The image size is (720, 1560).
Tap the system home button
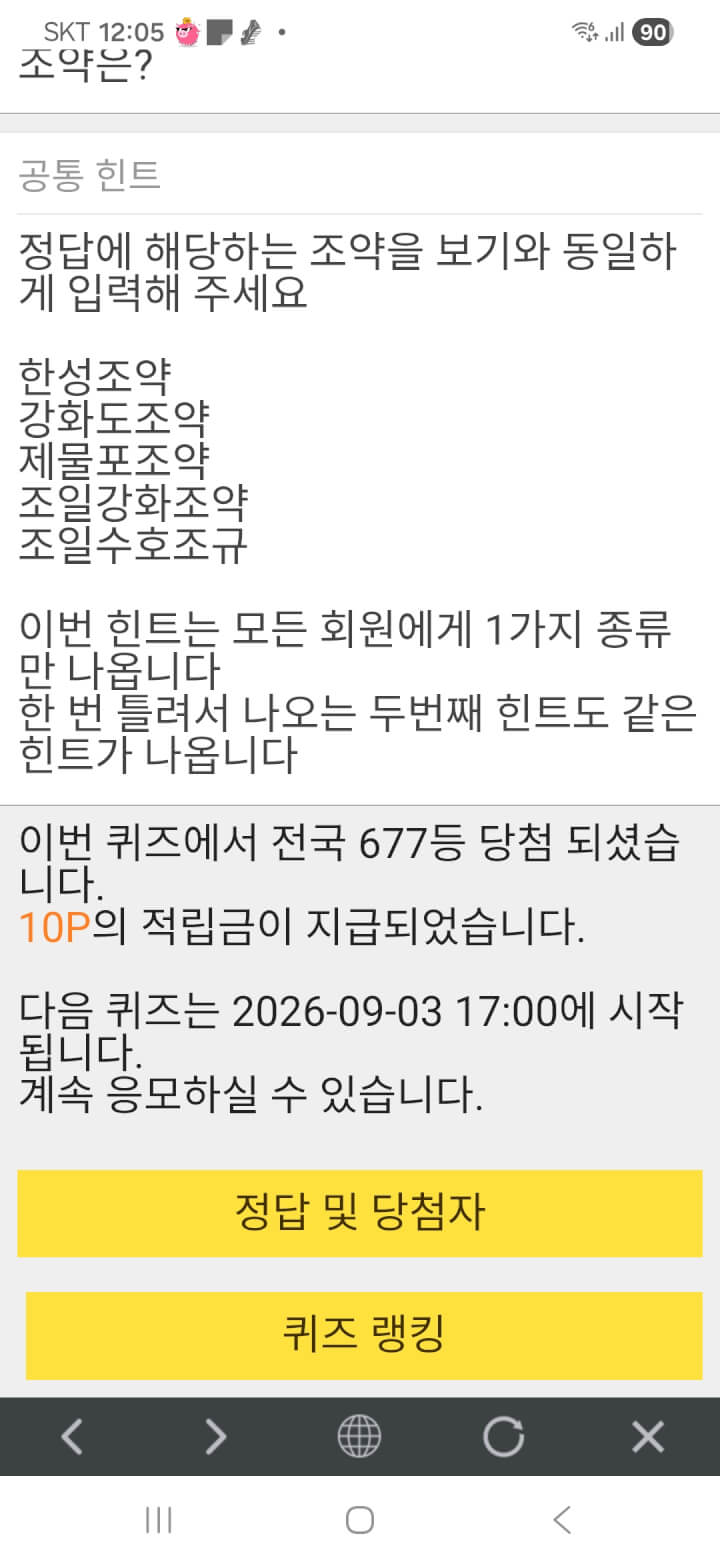[360, 1520]
